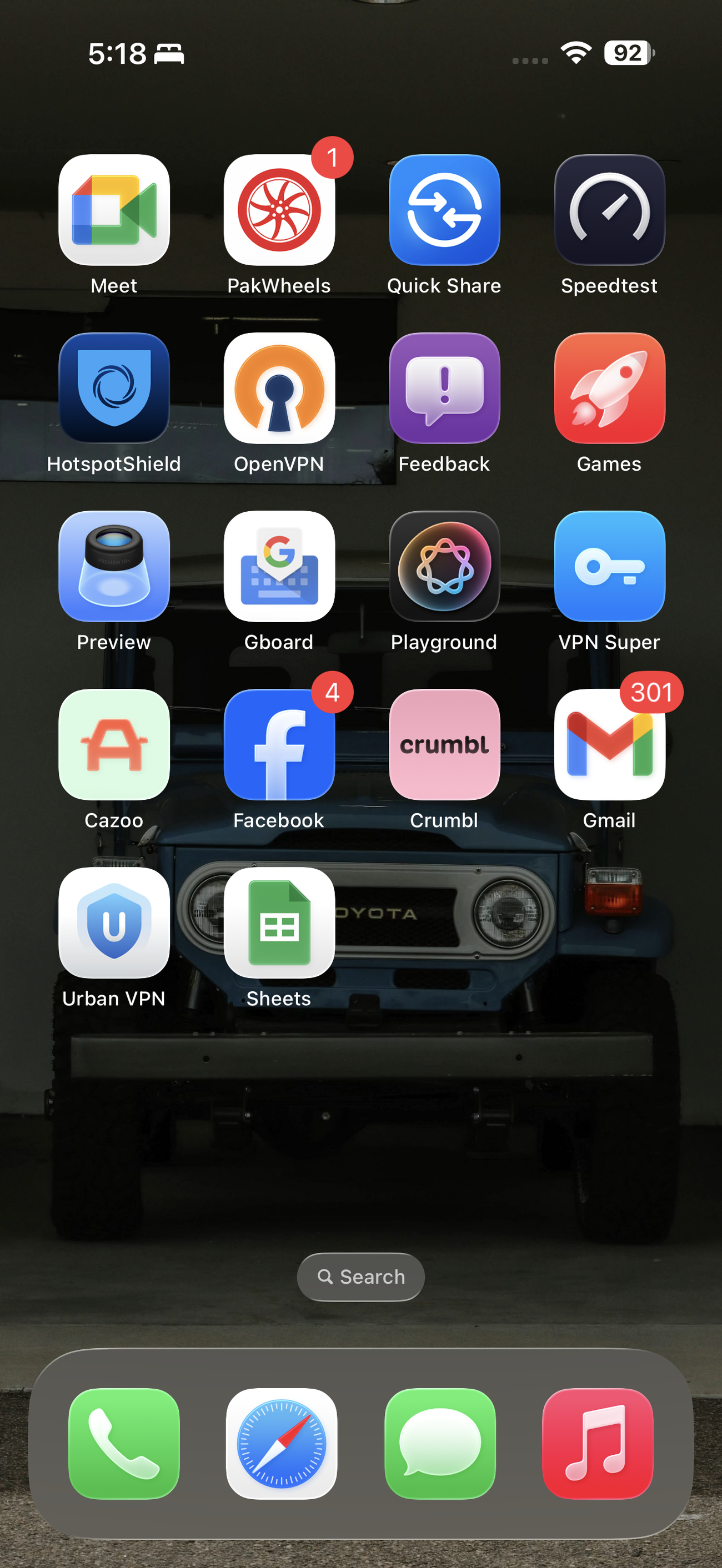Tap the Search pill above the dock
Image resolution: width=722 pixels, height=1568 pixels.
tap(360, 1277)
